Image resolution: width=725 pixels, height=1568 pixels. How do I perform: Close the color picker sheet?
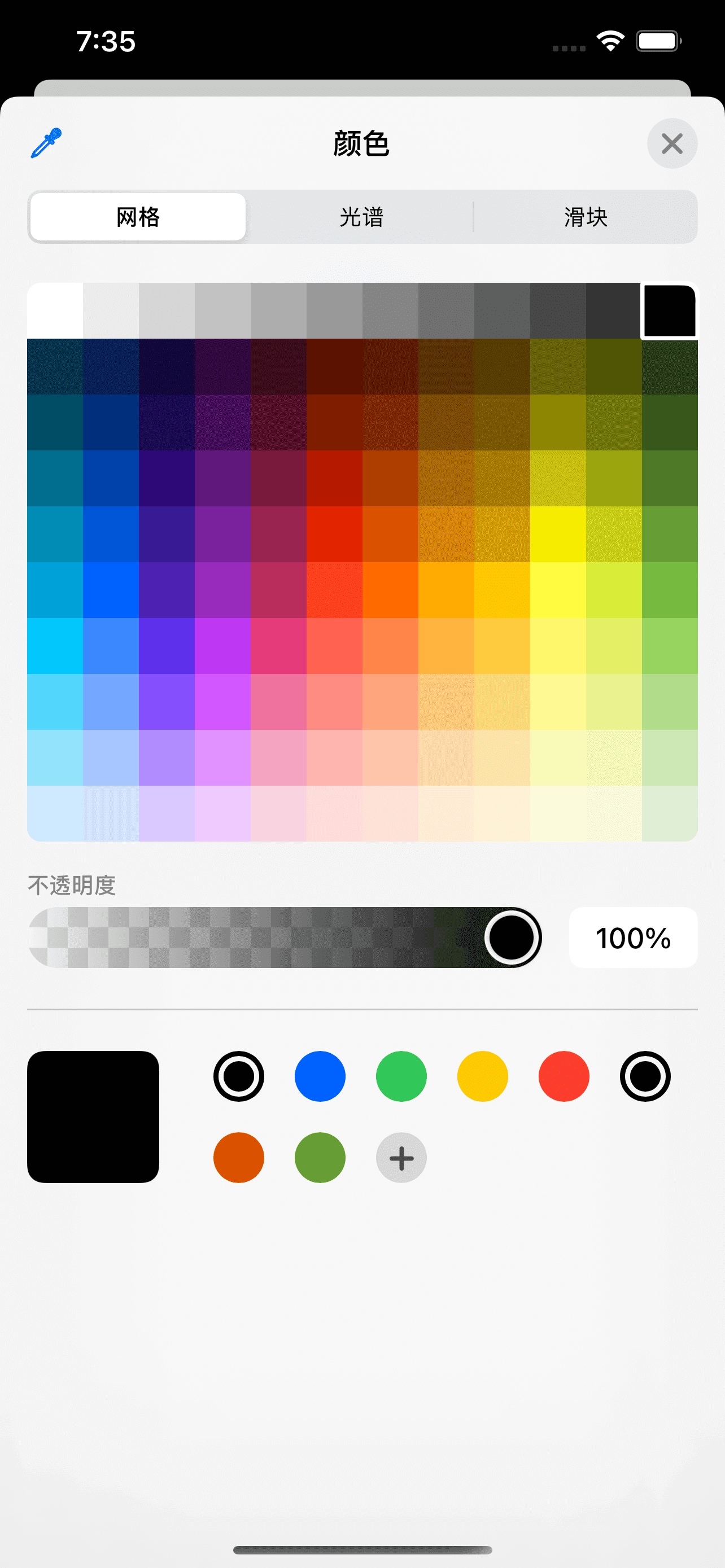672,144
